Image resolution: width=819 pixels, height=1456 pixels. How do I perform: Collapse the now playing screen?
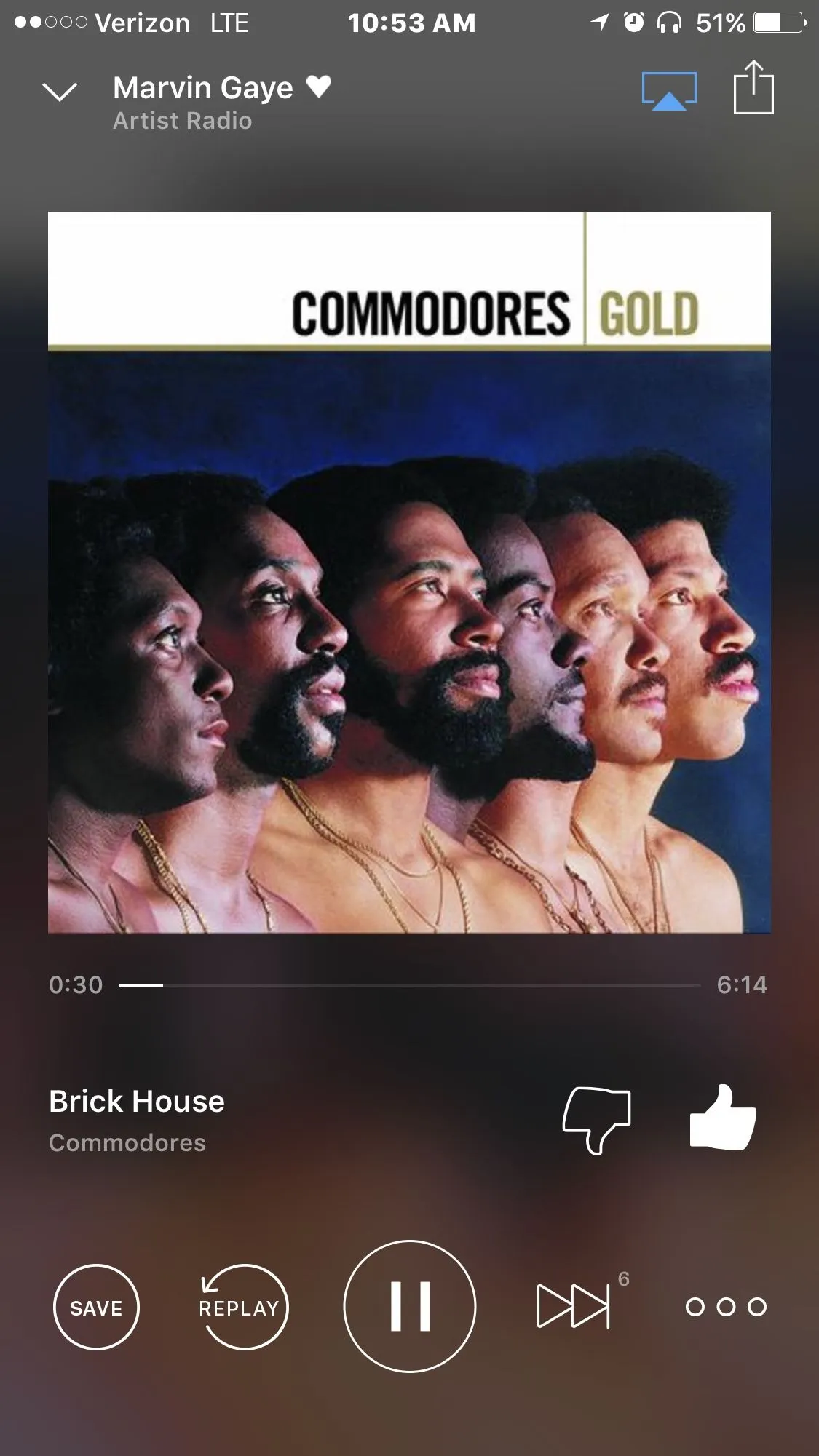coord(60,92)
